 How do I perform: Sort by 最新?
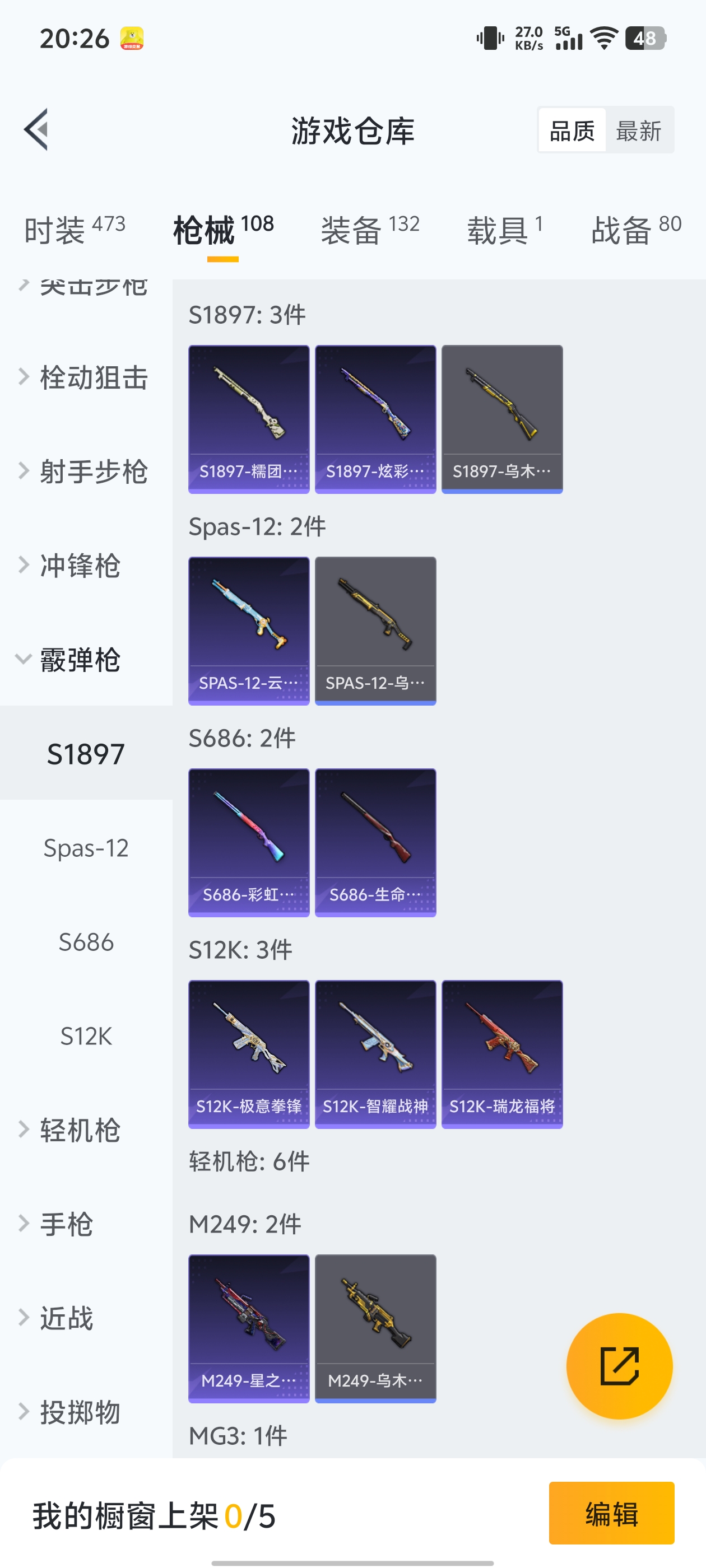click(x=638, y=131)
